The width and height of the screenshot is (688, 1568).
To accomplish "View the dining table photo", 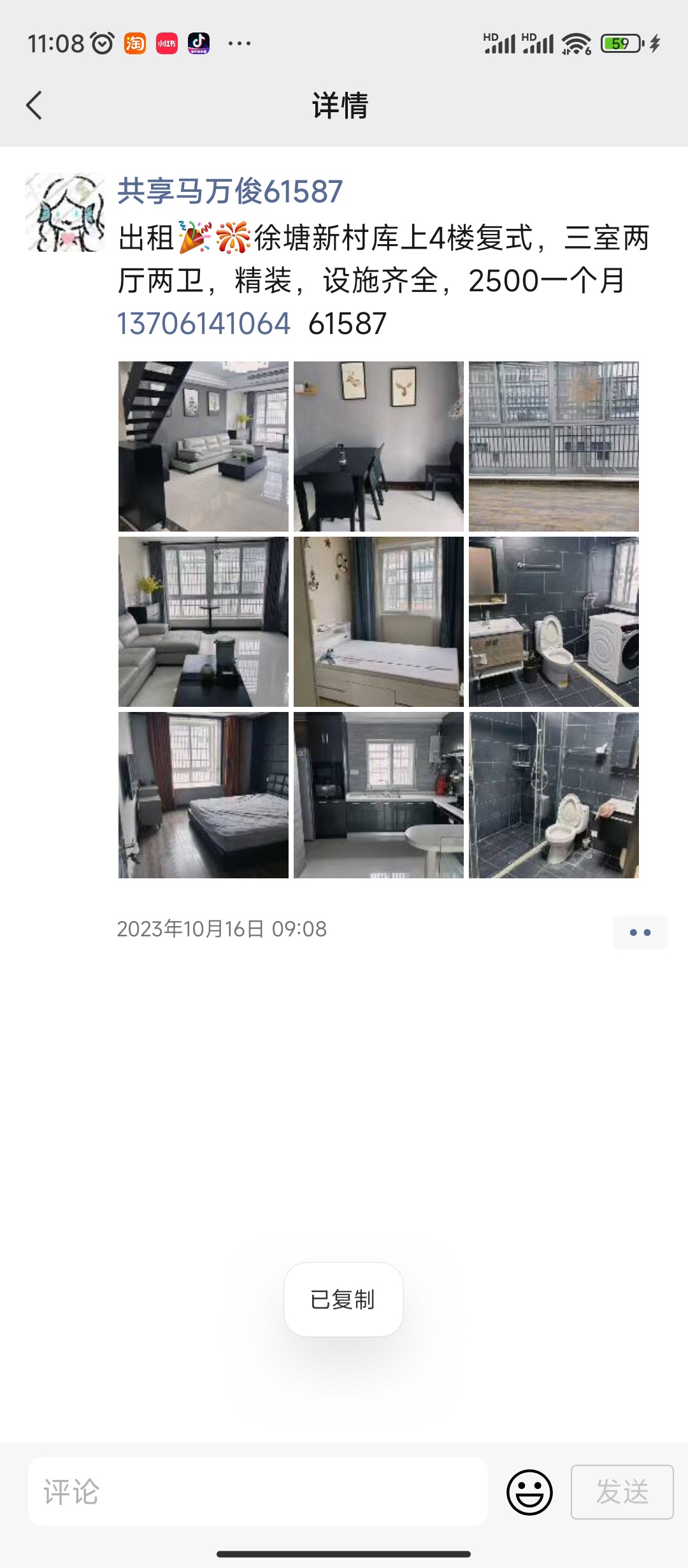I will (x=378, y=446).
